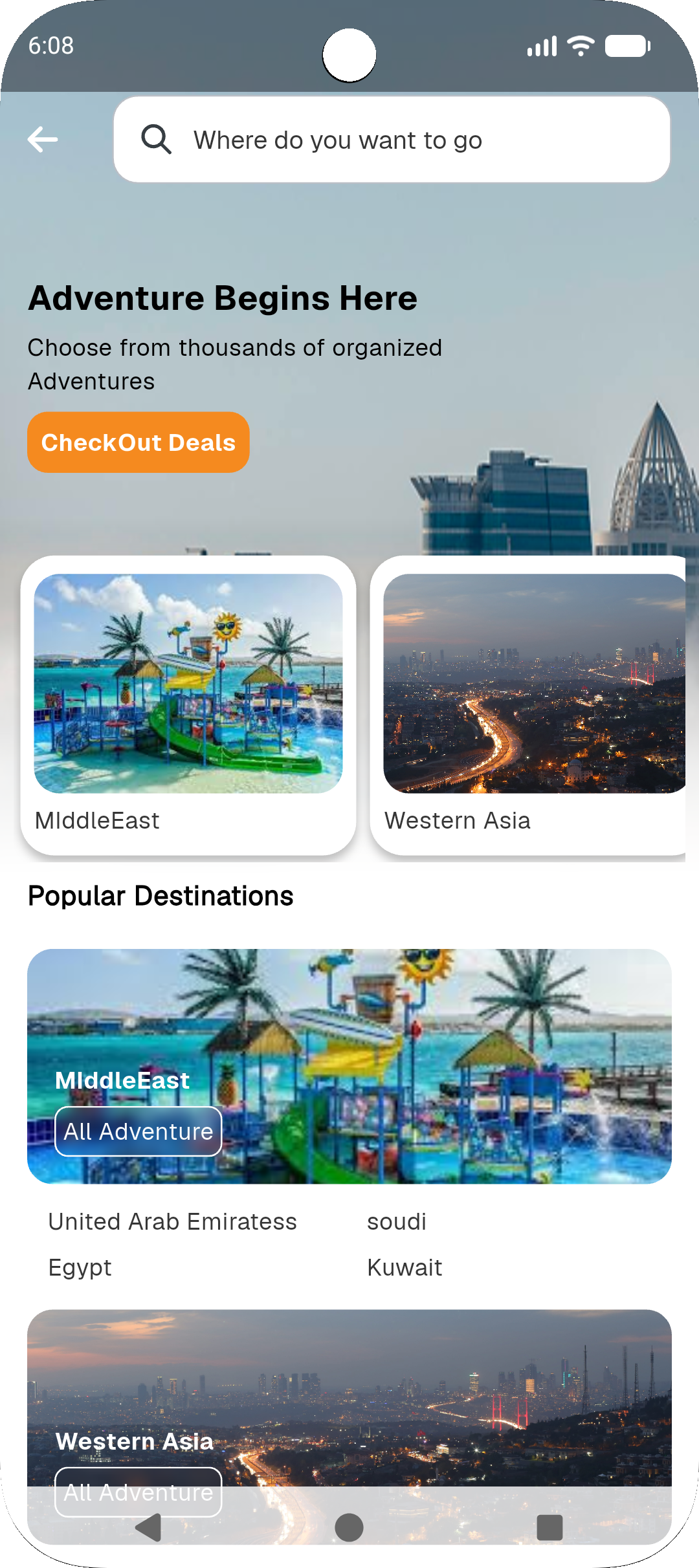Viewport: 699px width, 1568px height.
Task: Select the soudi destination
Action: [x=396, y=1222]
